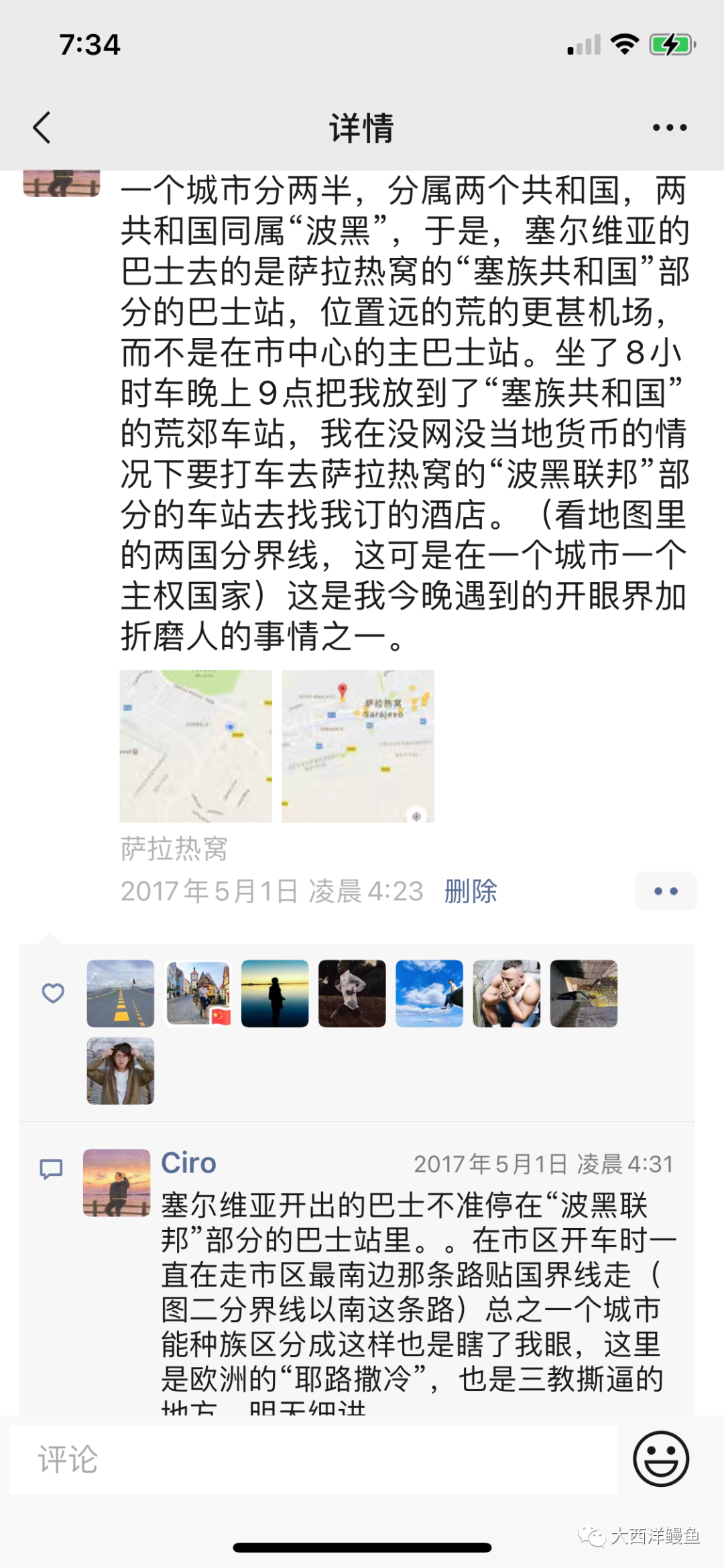
Task: Open the 萨拉热窝 location tag
Action: 174,849
